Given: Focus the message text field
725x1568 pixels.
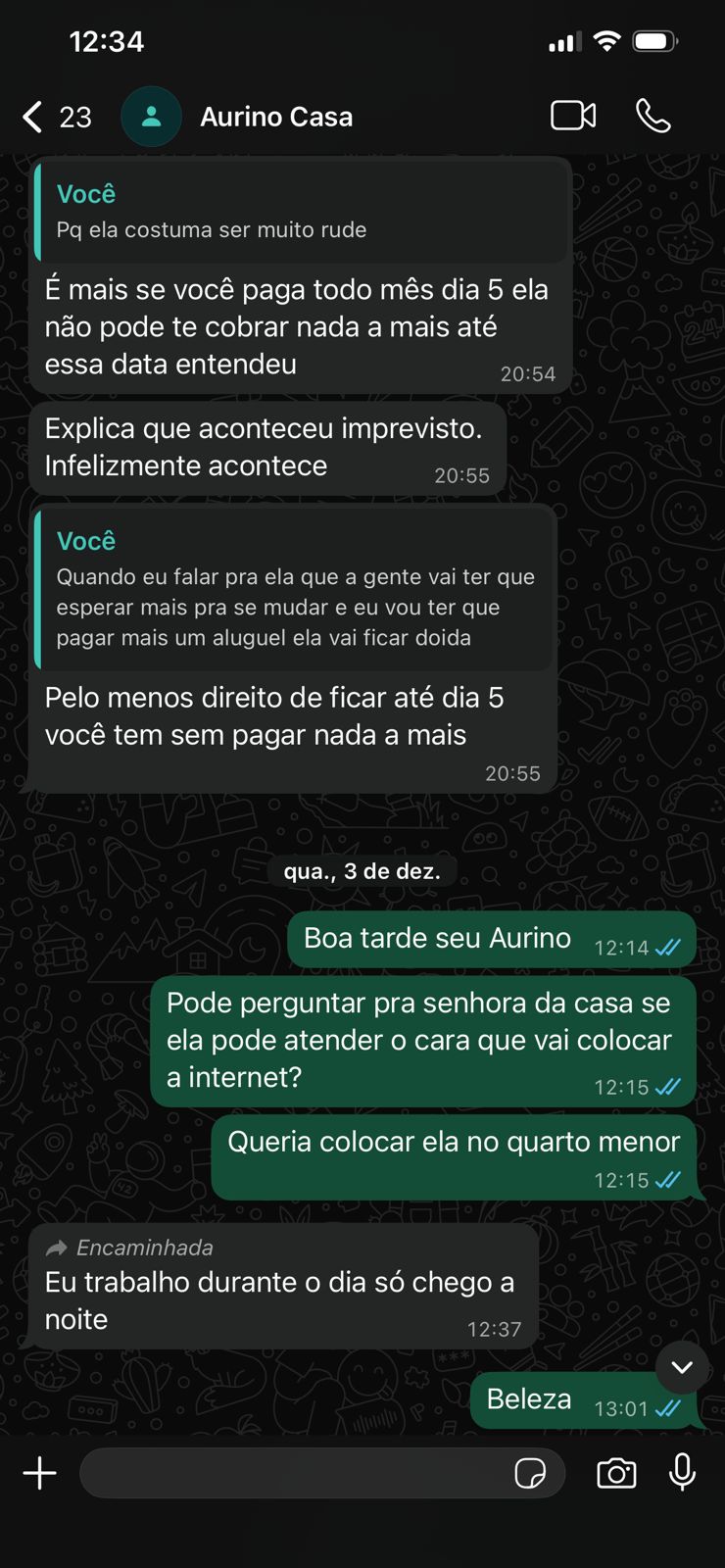Looking at the screenshot, I should (x=294, y=1473).
